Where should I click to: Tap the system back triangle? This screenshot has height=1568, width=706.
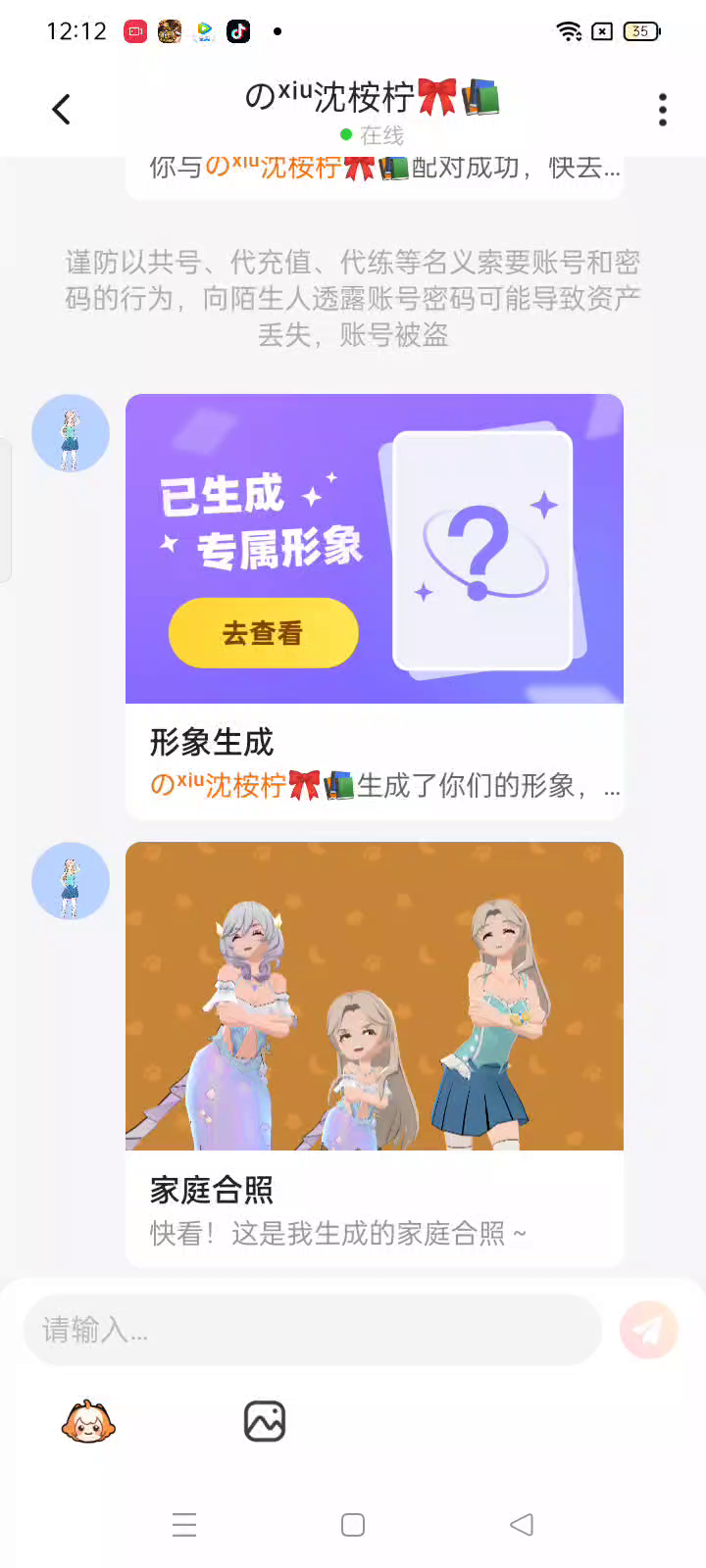coord(522,1525)
